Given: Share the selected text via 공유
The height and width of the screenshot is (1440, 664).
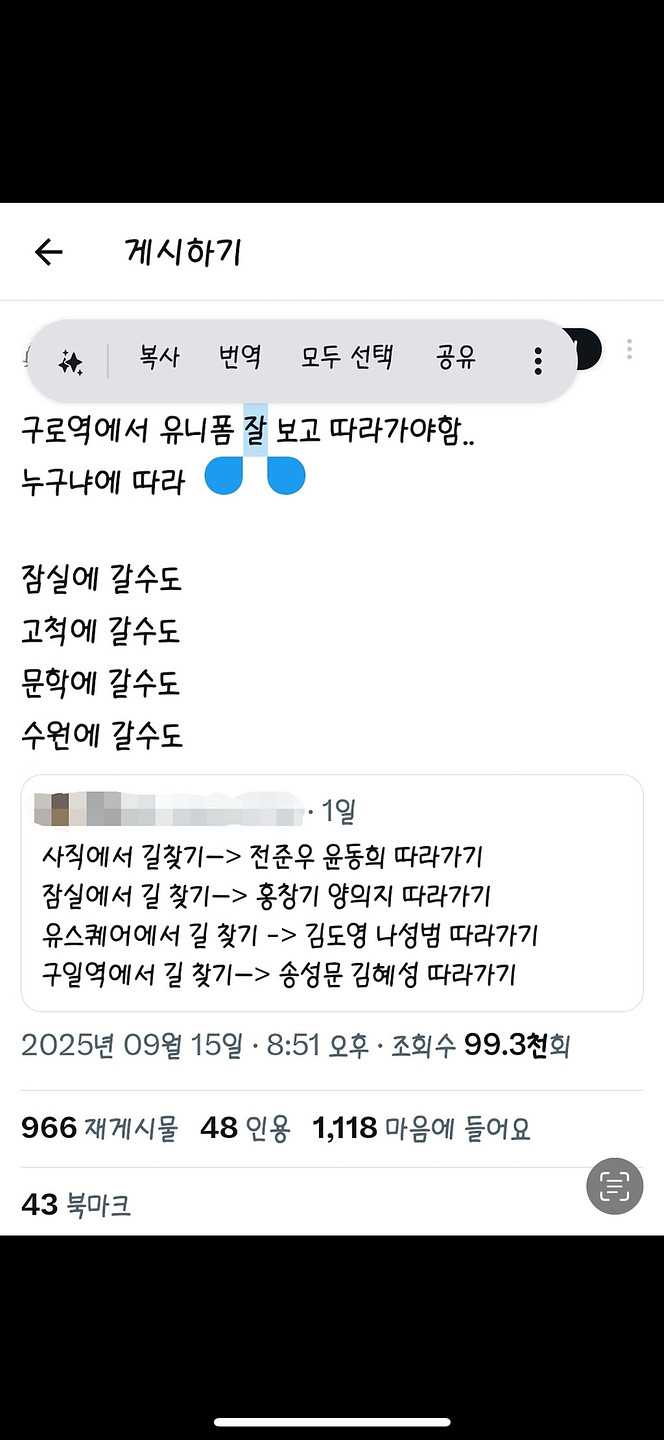Looking at the screenshot, I should click(456, 357).
